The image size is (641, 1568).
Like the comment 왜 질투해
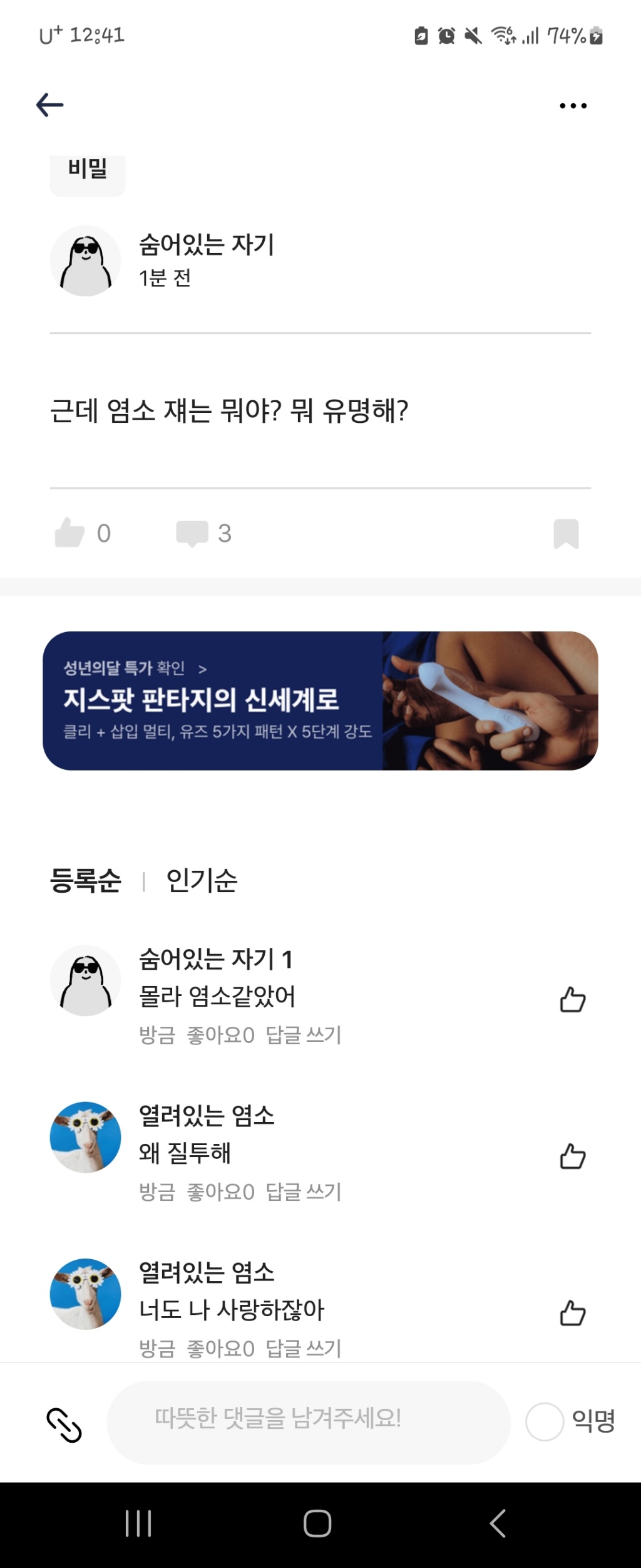tap(572, 1156)
